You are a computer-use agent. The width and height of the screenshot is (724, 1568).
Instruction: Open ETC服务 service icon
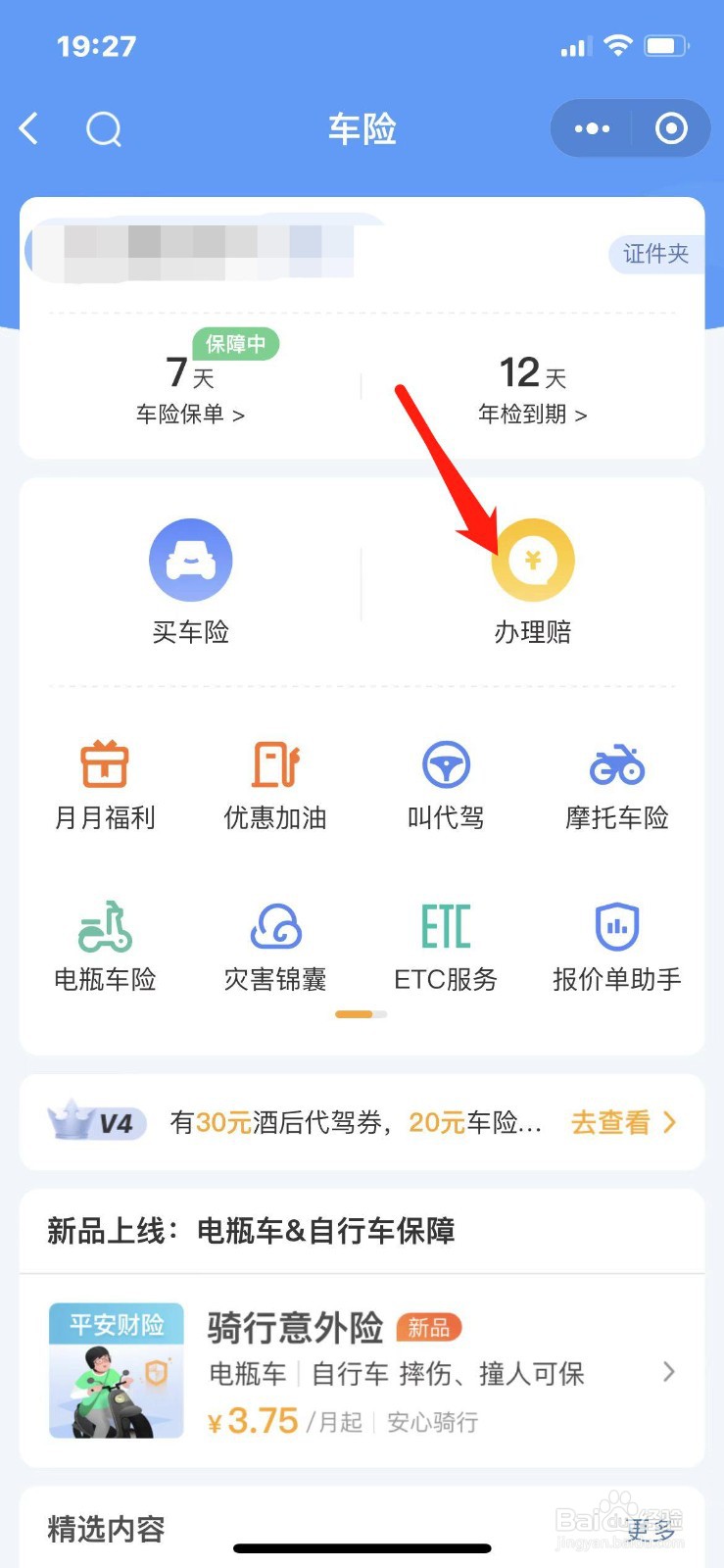[x=446, y=924]
